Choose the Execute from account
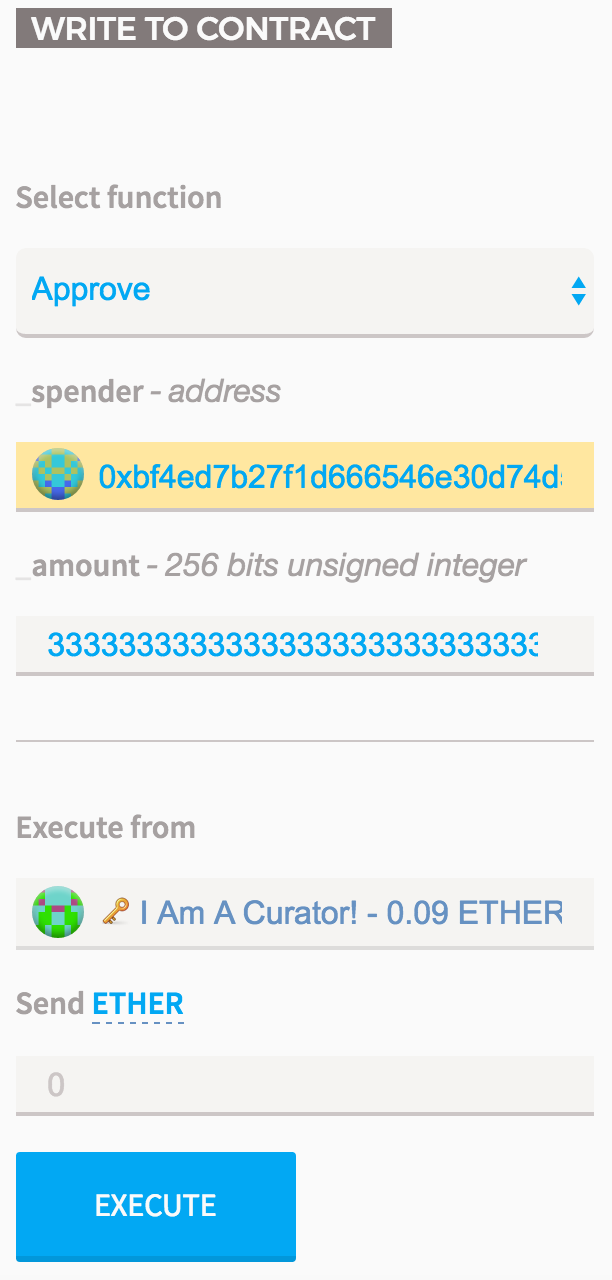 [x=304, y=913]
